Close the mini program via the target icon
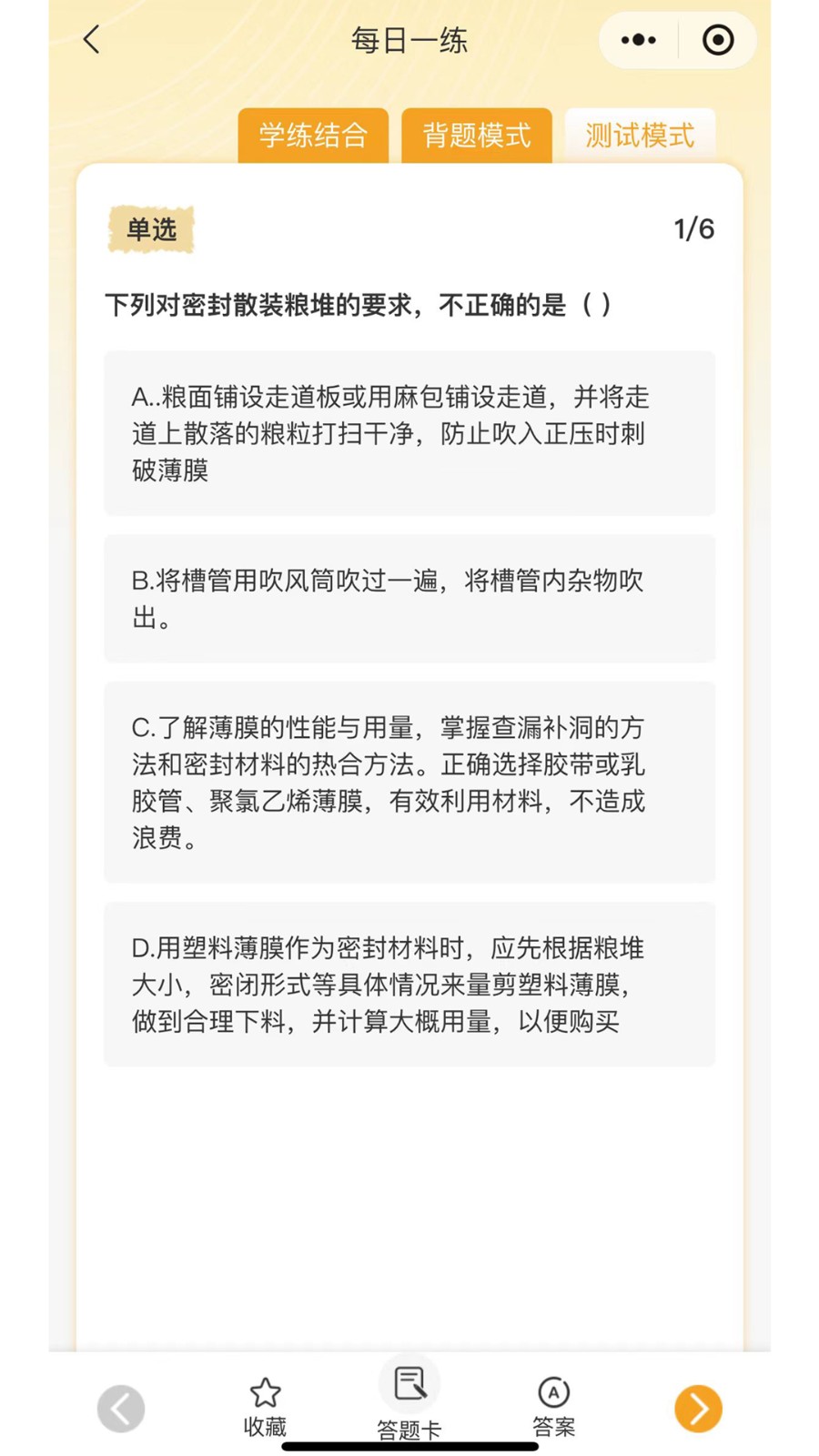The width and height of the screenshot is (819, 1456). pos(718,40)
